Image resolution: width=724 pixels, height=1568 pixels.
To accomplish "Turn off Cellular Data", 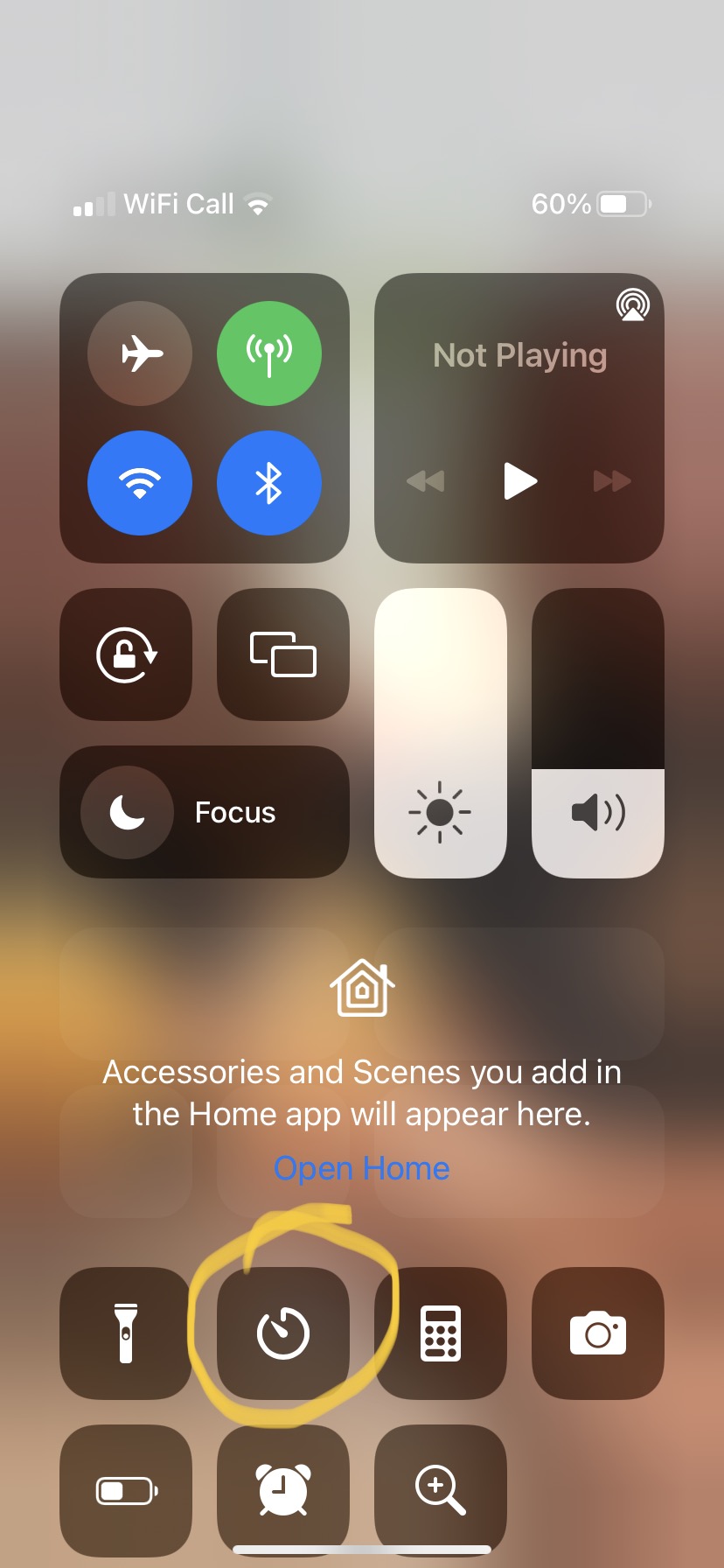I will coord(269,353).
